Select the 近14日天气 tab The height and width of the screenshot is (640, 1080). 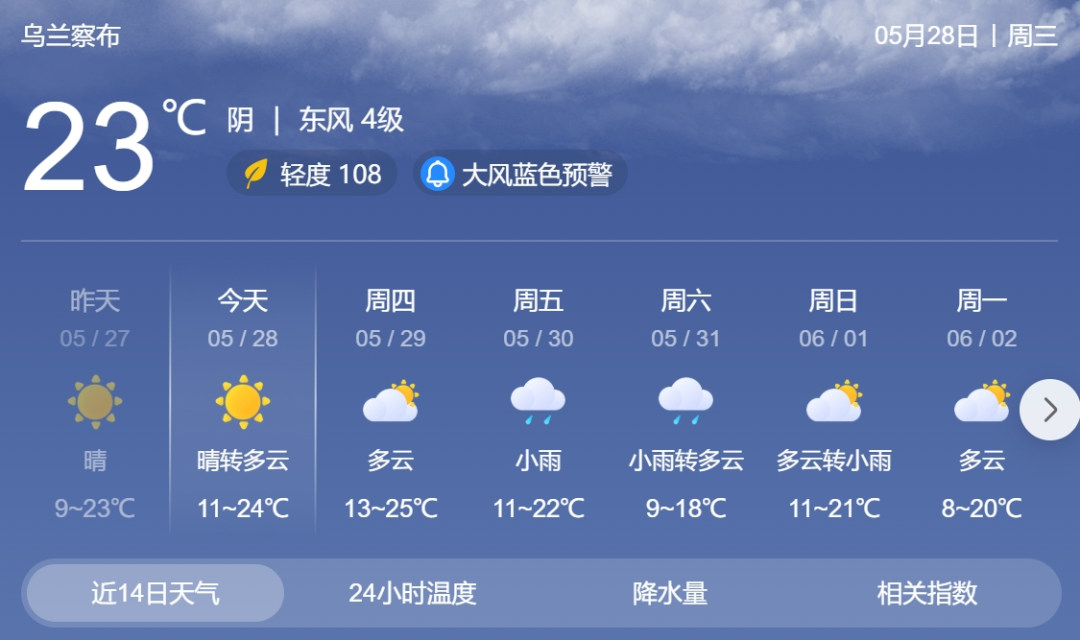pos(155,593)
